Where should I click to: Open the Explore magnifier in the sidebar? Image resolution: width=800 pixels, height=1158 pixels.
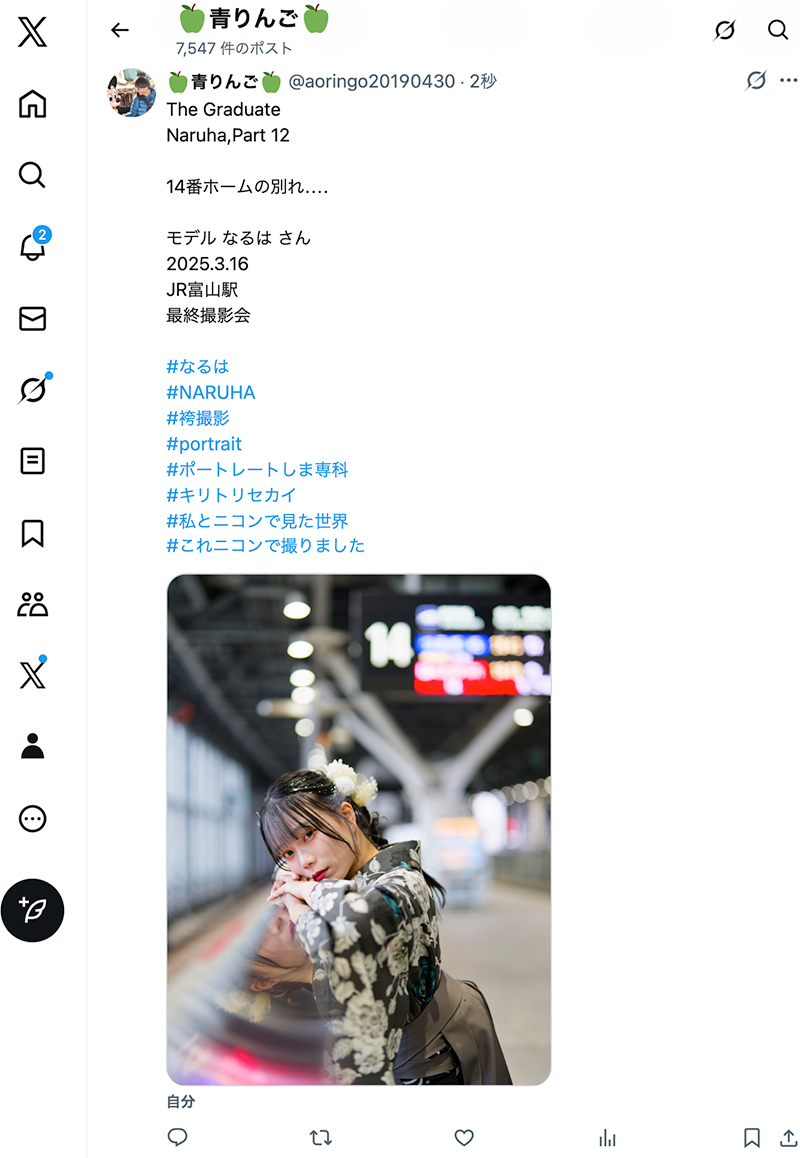pyautogui.click(x=32, y=176)
